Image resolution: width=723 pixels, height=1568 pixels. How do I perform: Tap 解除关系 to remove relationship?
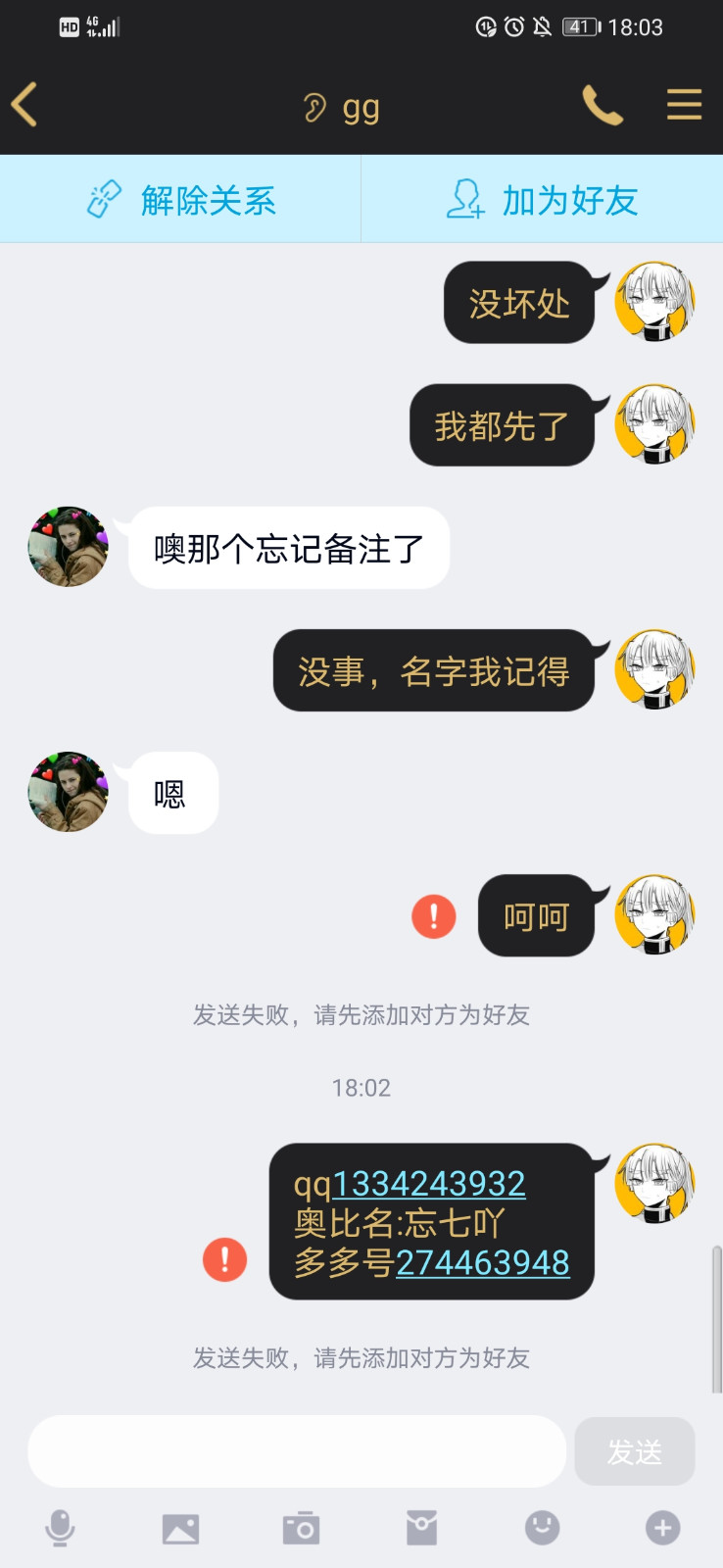180,199
